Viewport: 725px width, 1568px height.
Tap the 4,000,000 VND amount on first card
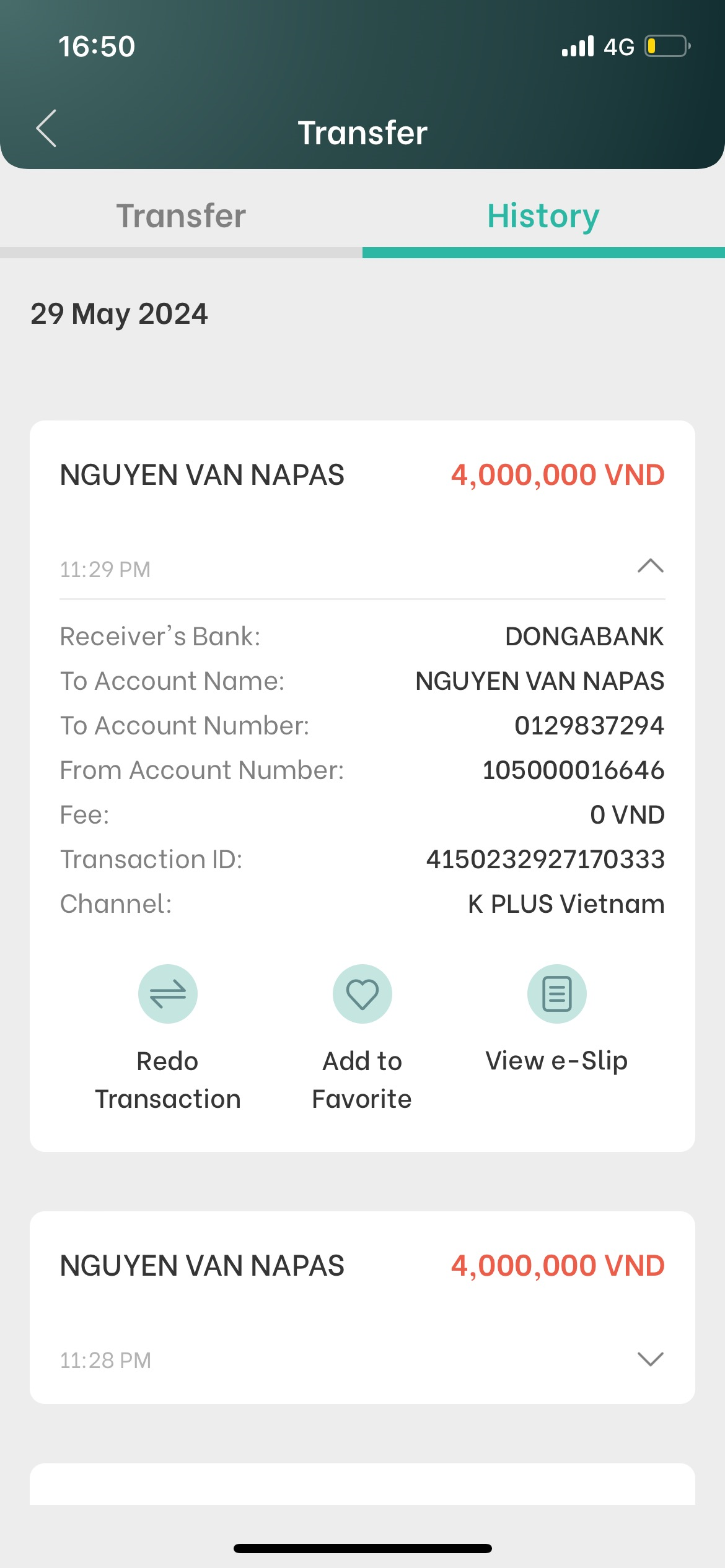click(557, 474)
